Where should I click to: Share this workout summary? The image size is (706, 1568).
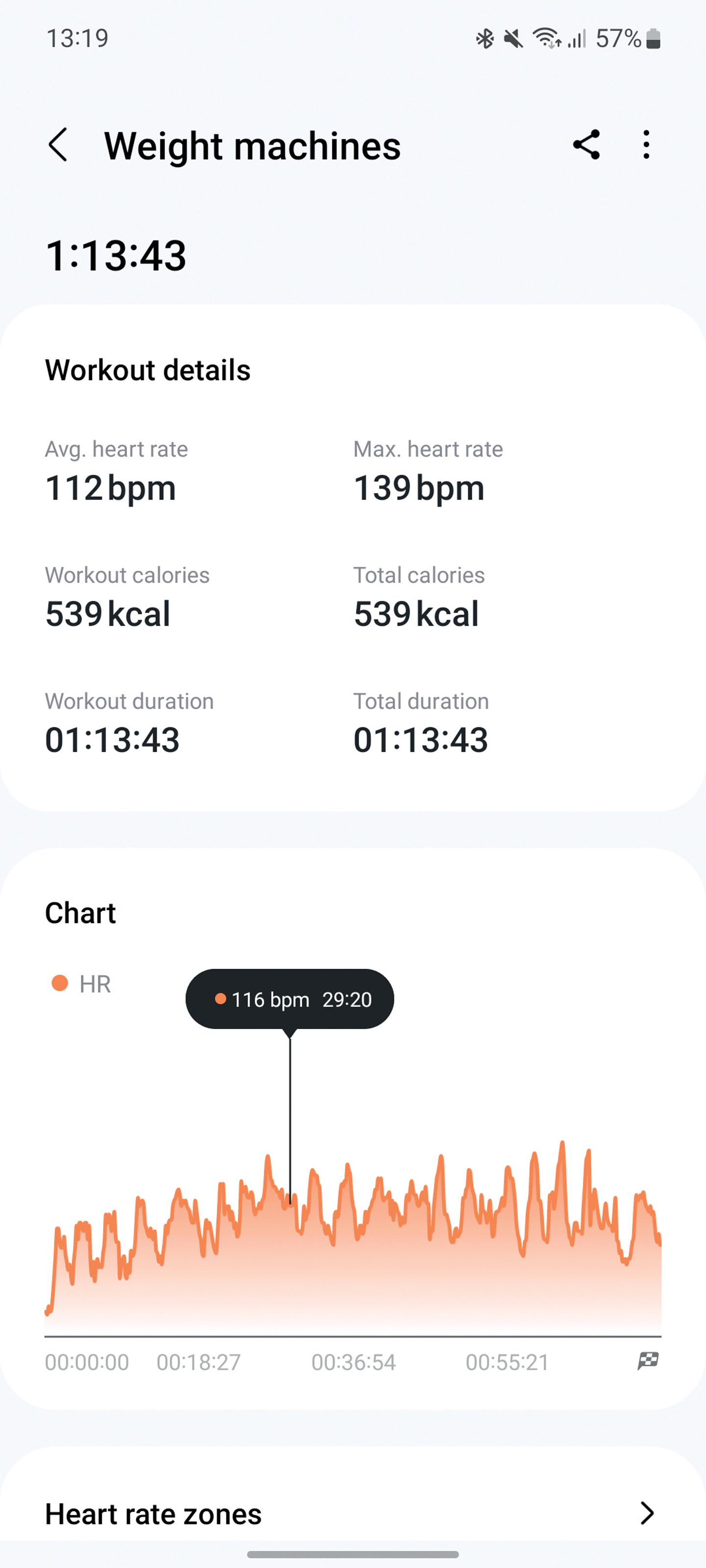(x=586, y=146)
